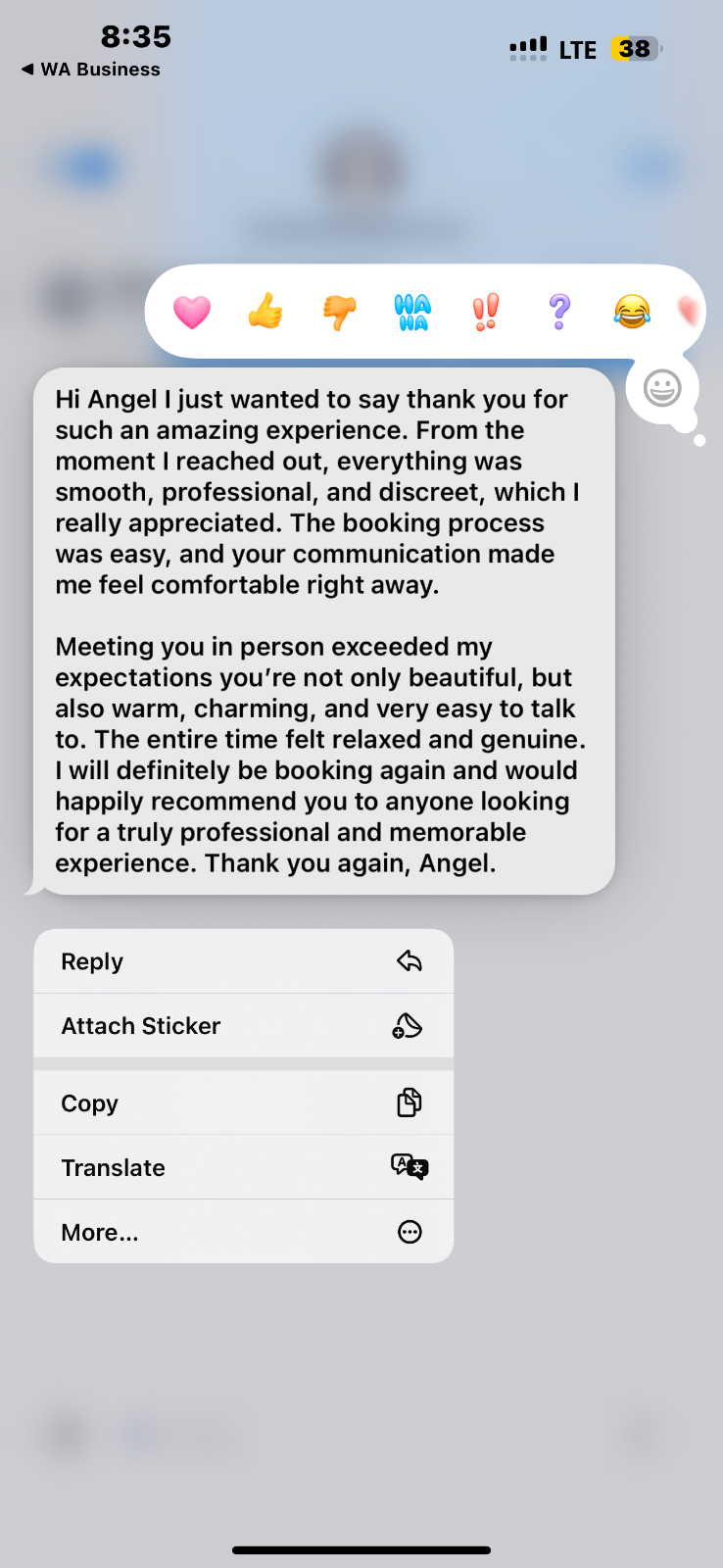This screenshot has height=1568, width=723.
Task: React with the HA HA tapback
Action: 412,312
